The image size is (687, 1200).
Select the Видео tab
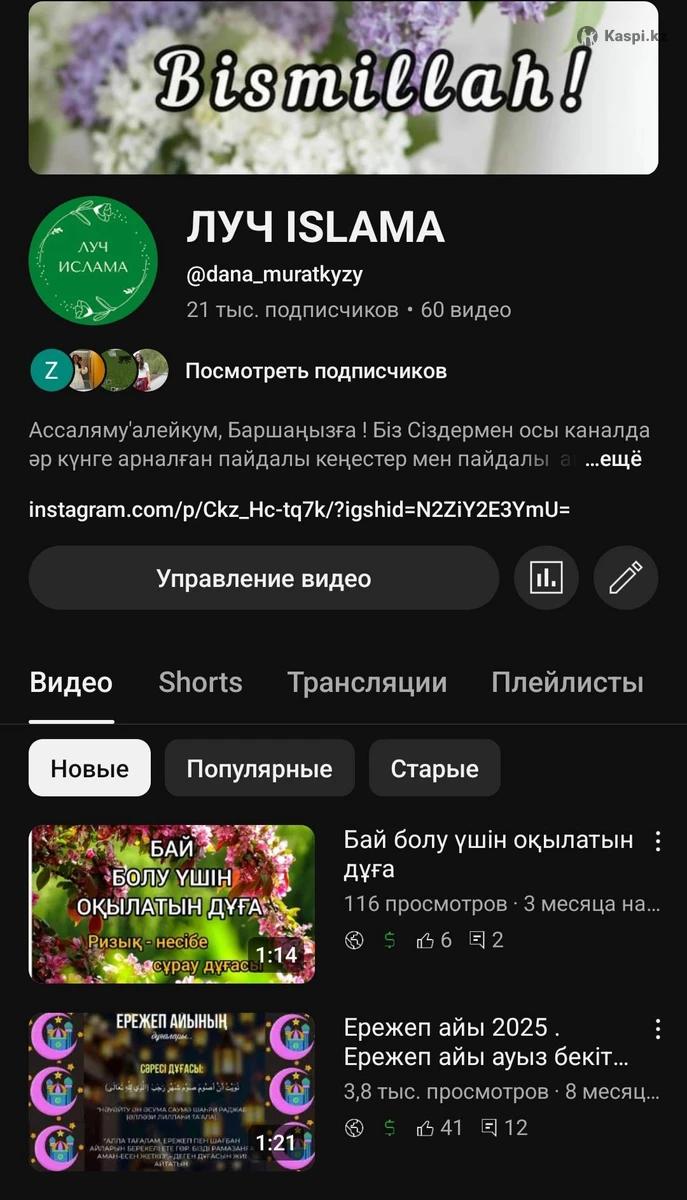[71, 682]
